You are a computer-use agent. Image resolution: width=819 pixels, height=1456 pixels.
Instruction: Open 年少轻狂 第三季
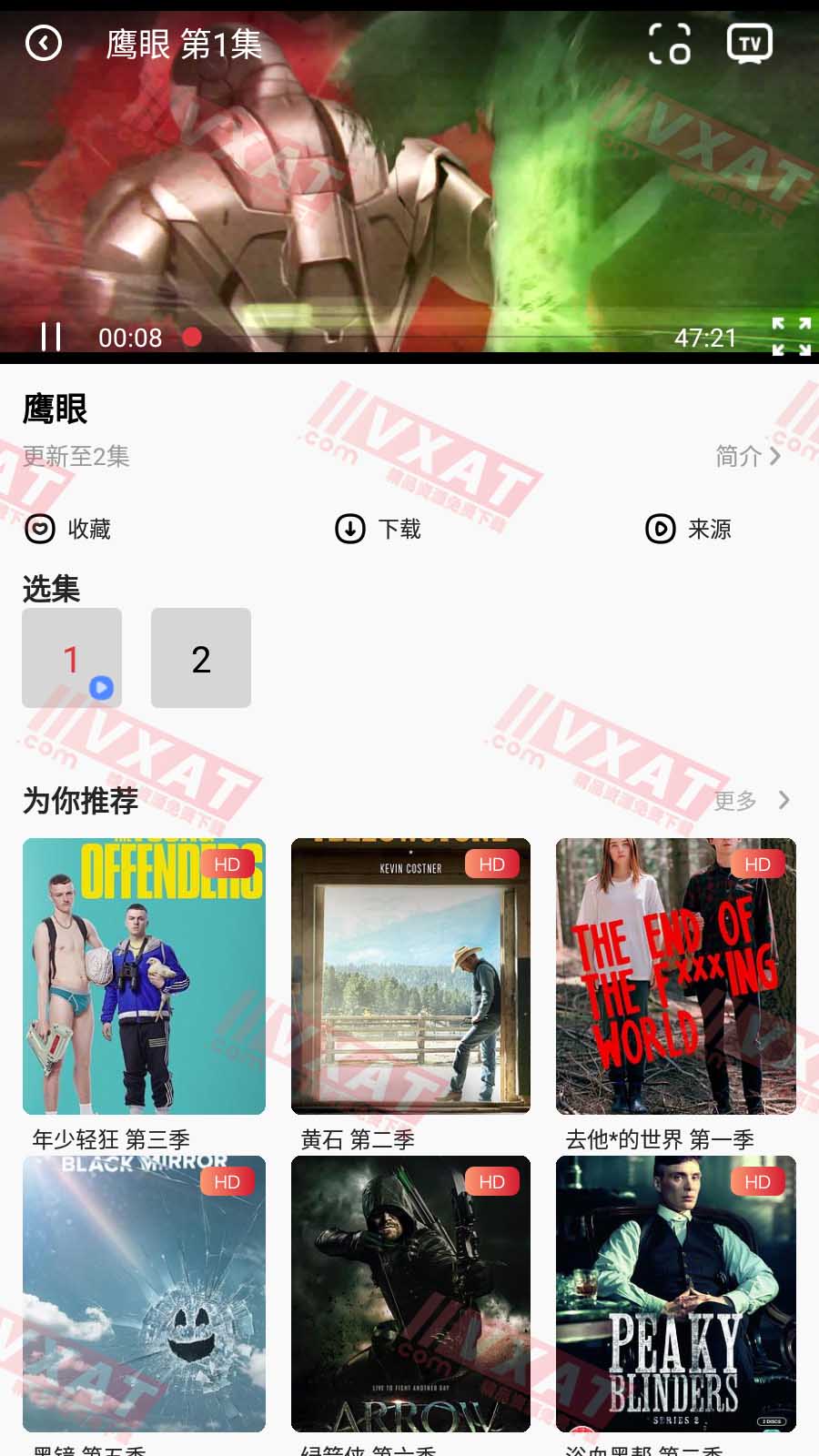tap(144, 976)
